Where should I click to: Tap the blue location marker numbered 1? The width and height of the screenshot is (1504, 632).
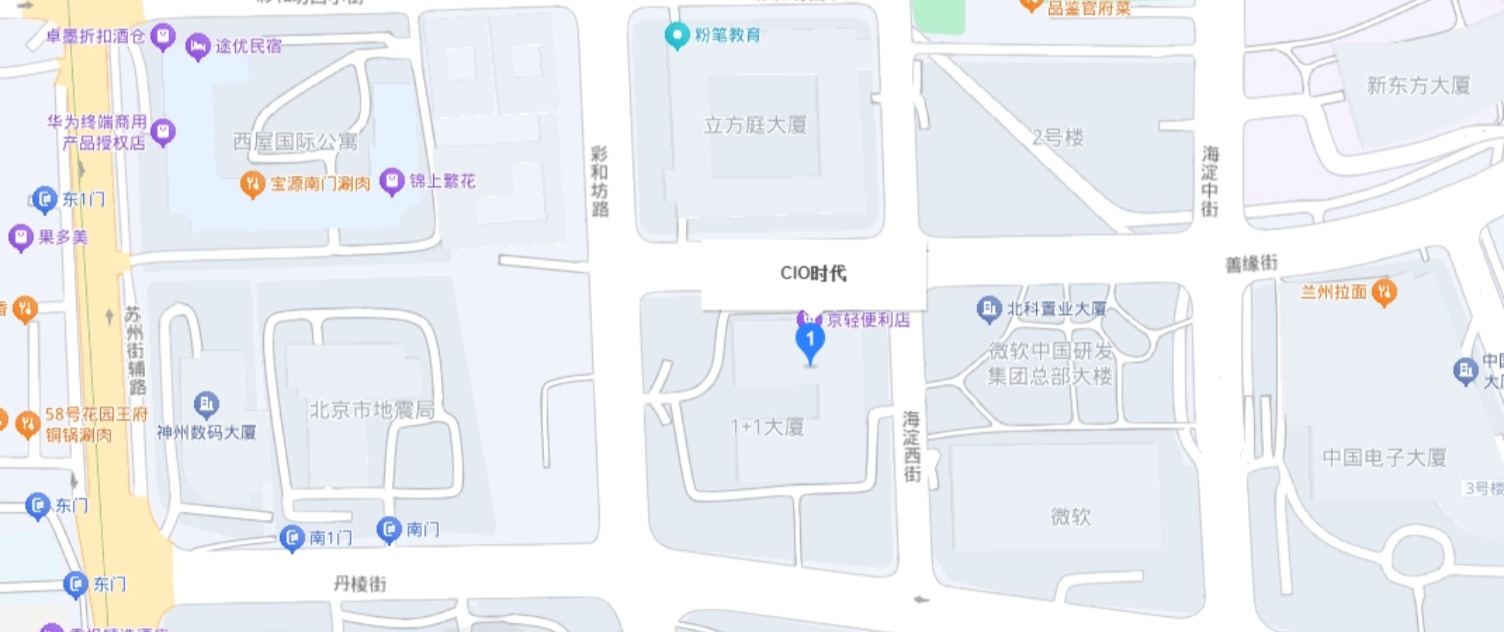[x=810, y=343]
